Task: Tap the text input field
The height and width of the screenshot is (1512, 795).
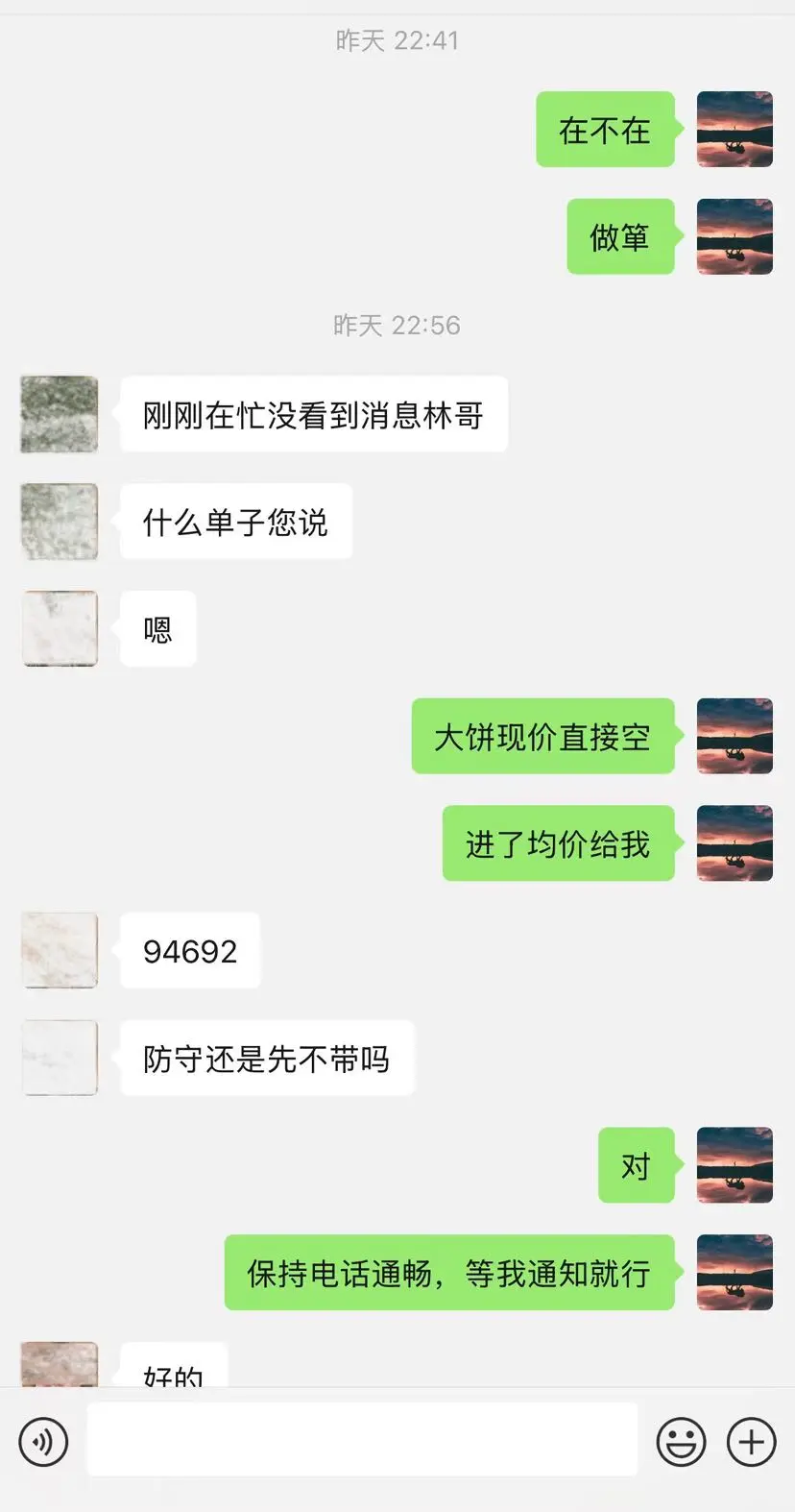Action: (x=361, y=1441)
